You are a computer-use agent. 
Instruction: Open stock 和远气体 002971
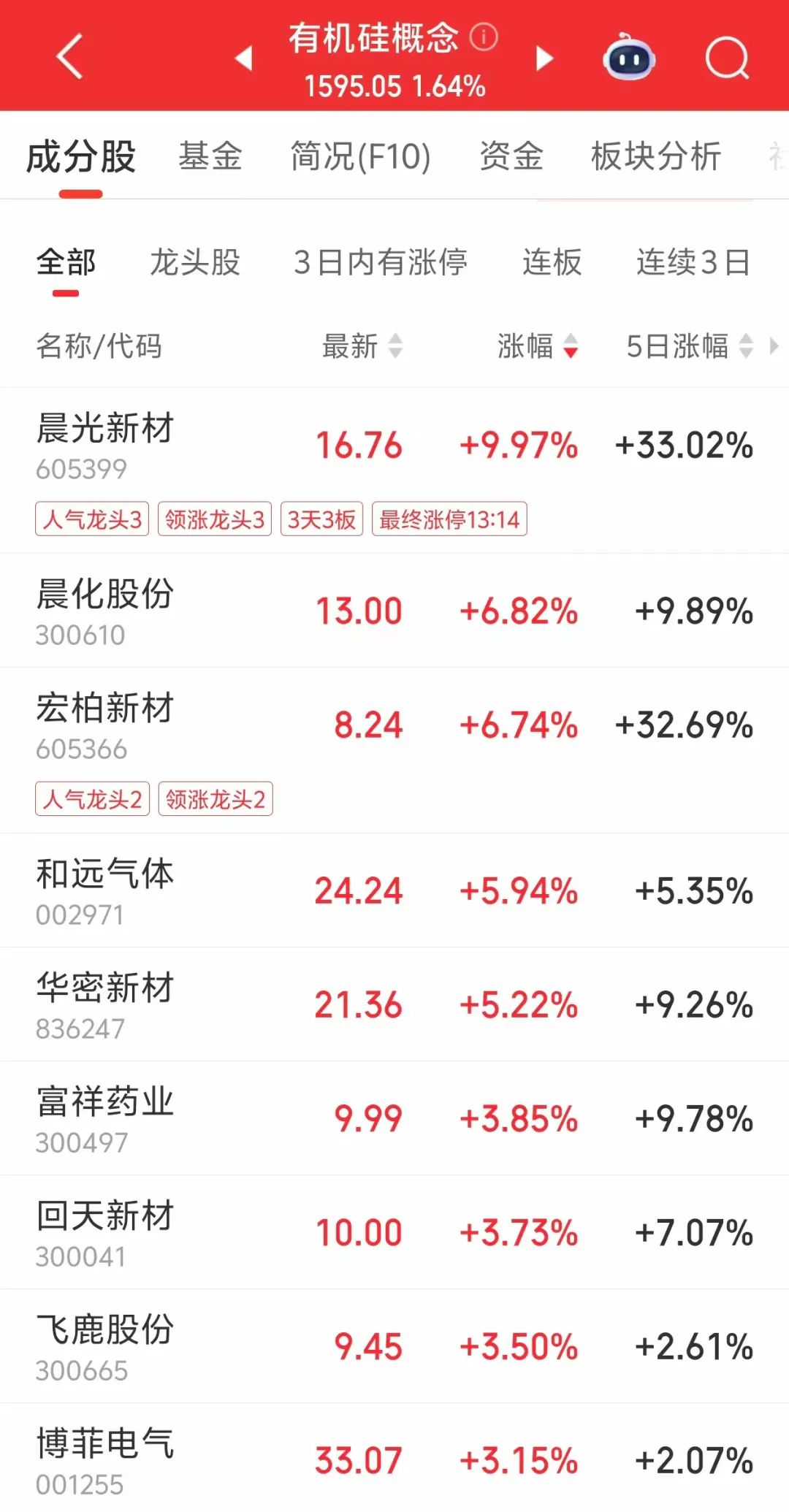[x=394, y=890]
